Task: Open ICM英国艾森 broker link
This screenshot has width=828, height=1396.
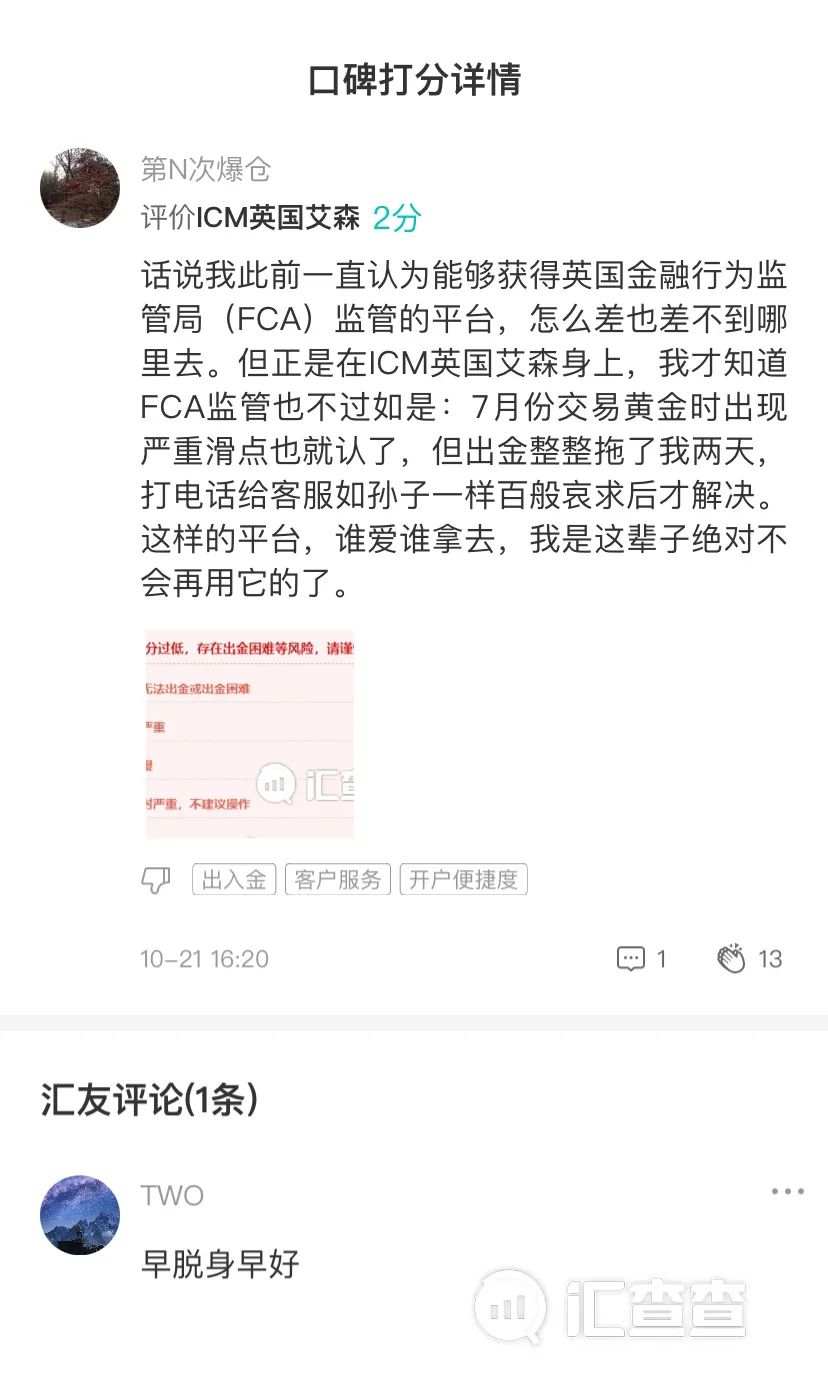Action: tap(277, 218)
